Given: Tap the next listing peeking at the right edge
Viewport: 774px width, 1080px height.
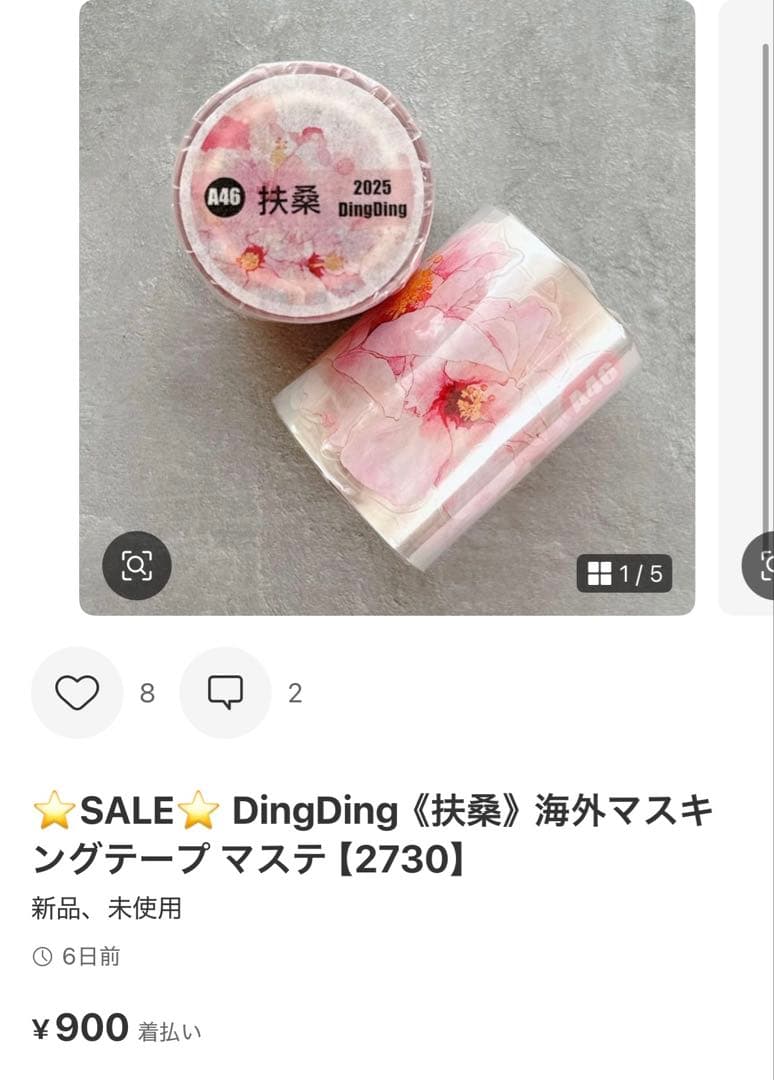Looking at the screenshot, I should [x=750, y=300].
